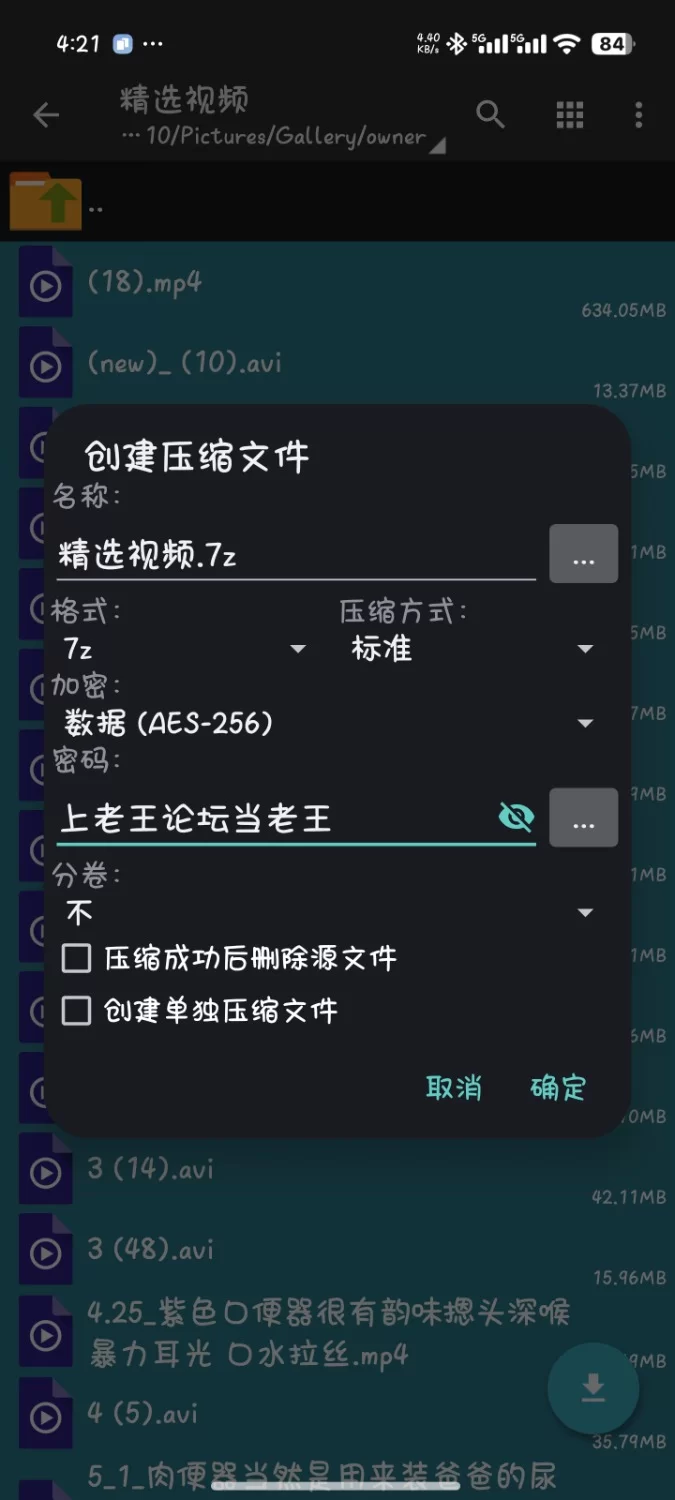Toggle password visibility eye icon
The height and width of the screenshot is (1500, 675).
(516, 818)
